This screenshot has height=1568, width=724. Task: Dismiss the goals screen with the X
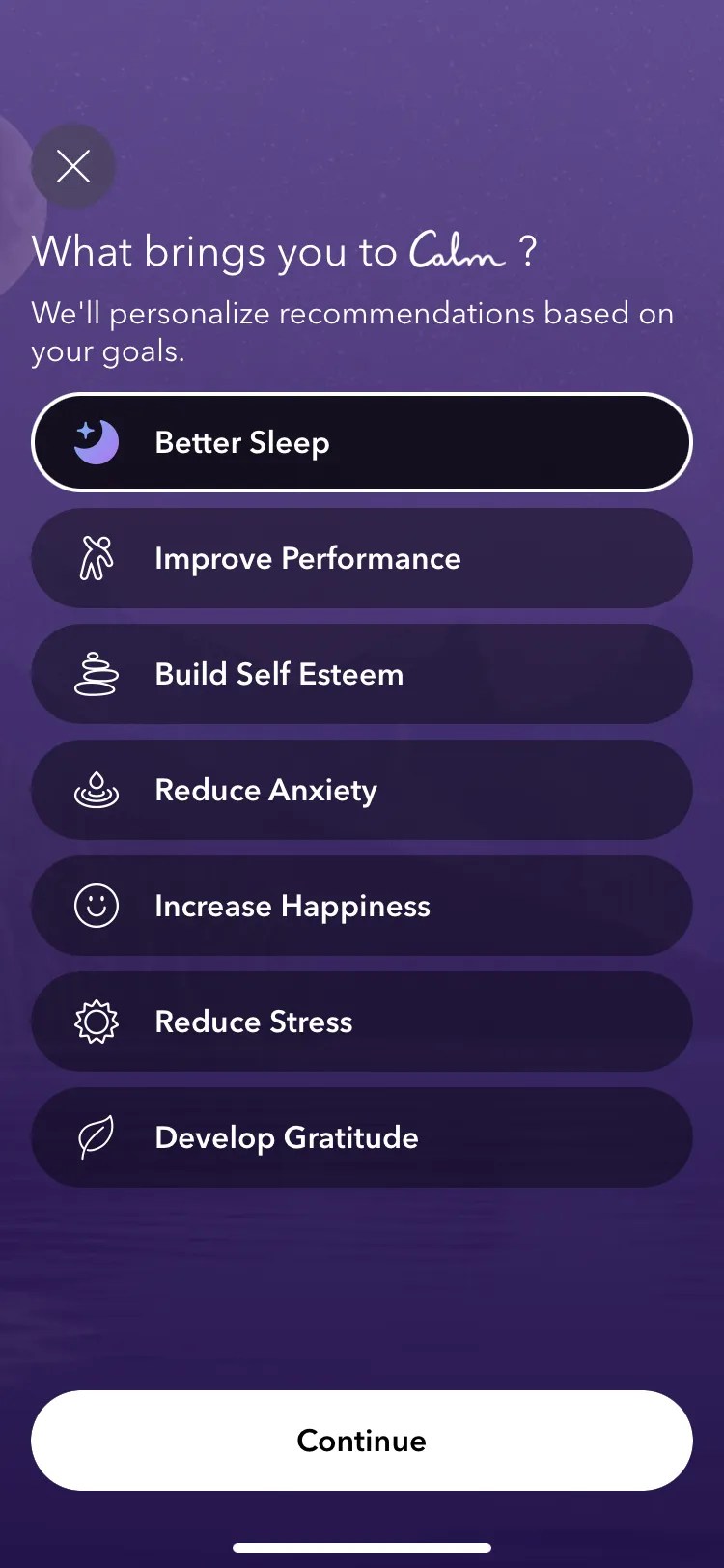[73, 165]
